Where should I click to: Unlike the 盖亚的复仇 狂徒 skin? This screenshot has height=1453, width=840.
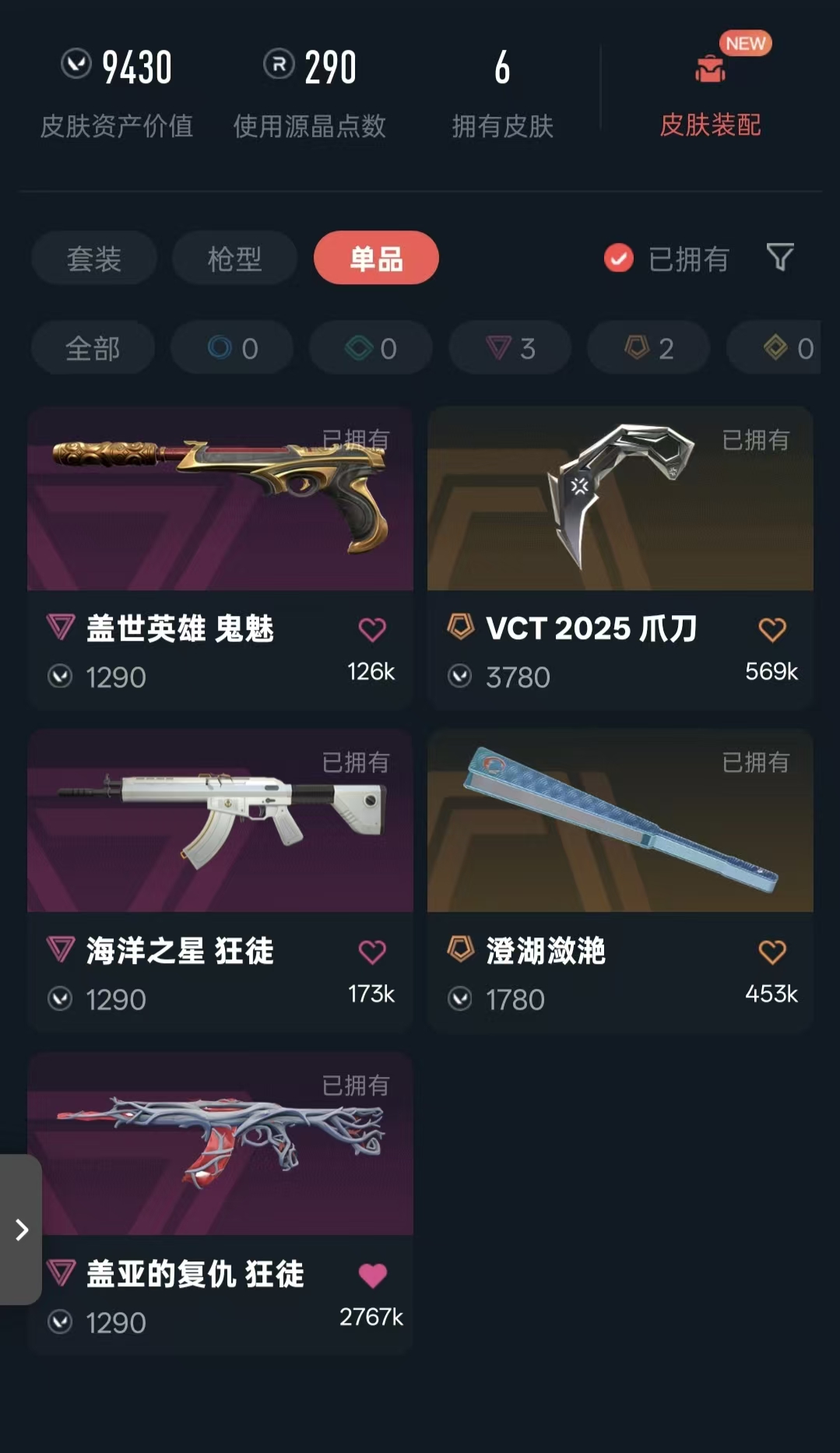[x=372, y=1275]
